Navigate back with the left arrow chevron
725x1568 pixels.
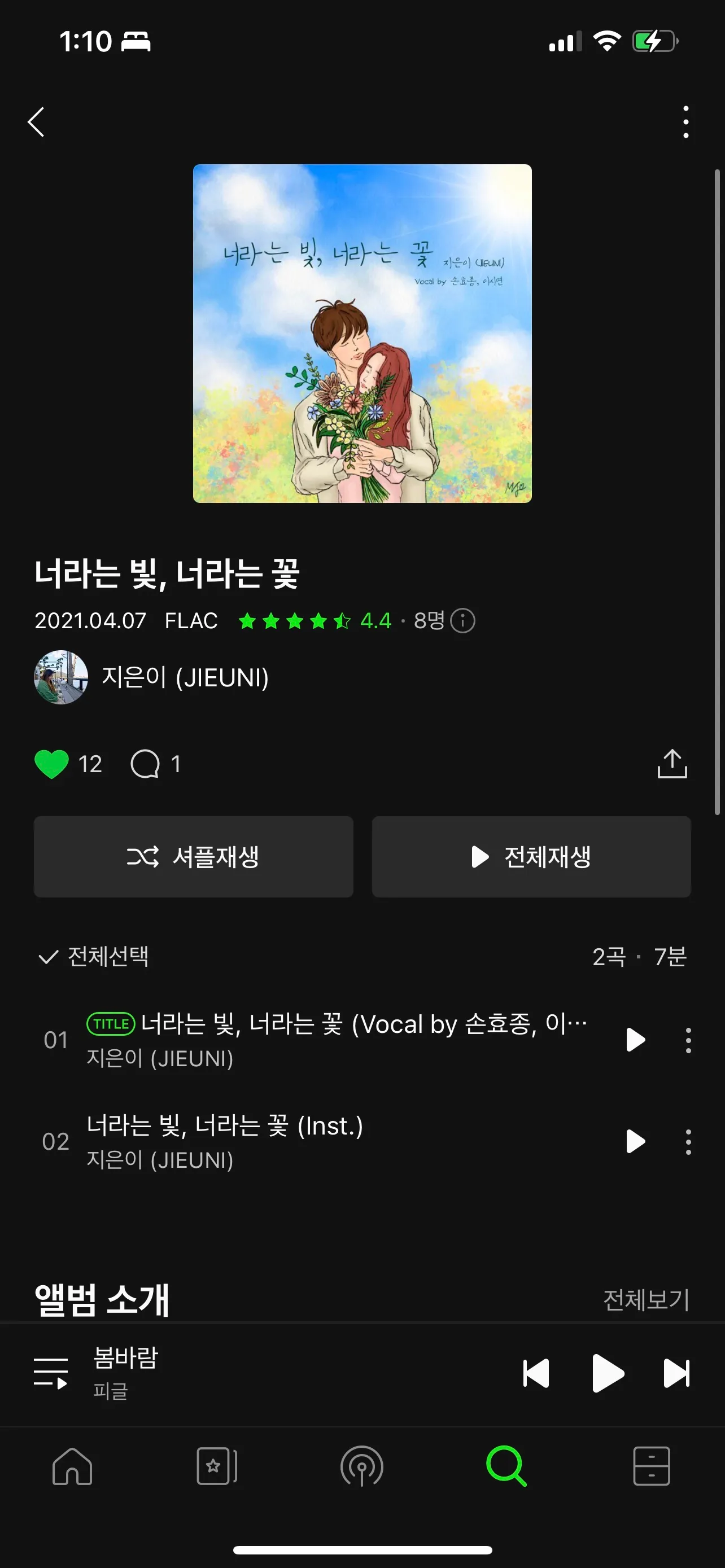(36, 121)
